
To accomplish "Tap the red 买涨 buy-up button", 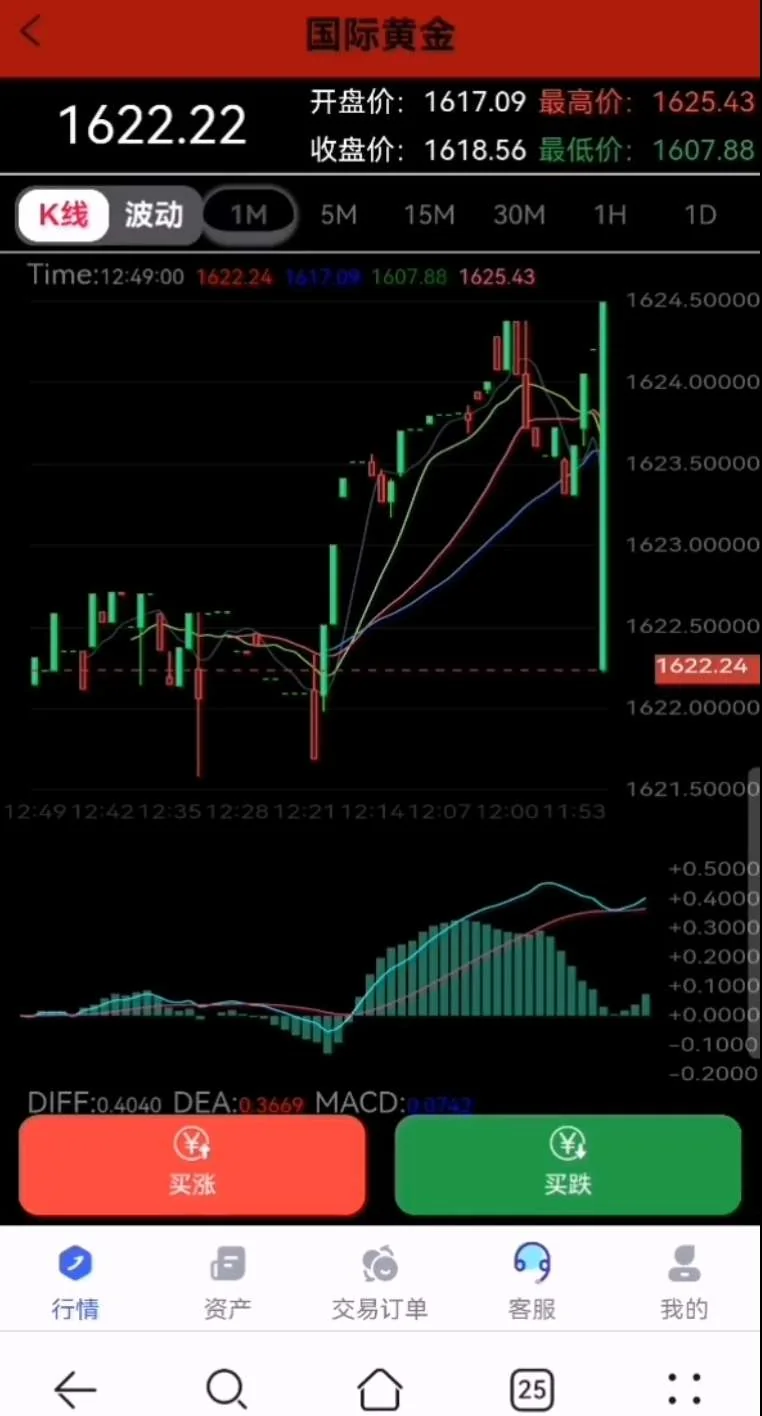I will point(192,1165).
